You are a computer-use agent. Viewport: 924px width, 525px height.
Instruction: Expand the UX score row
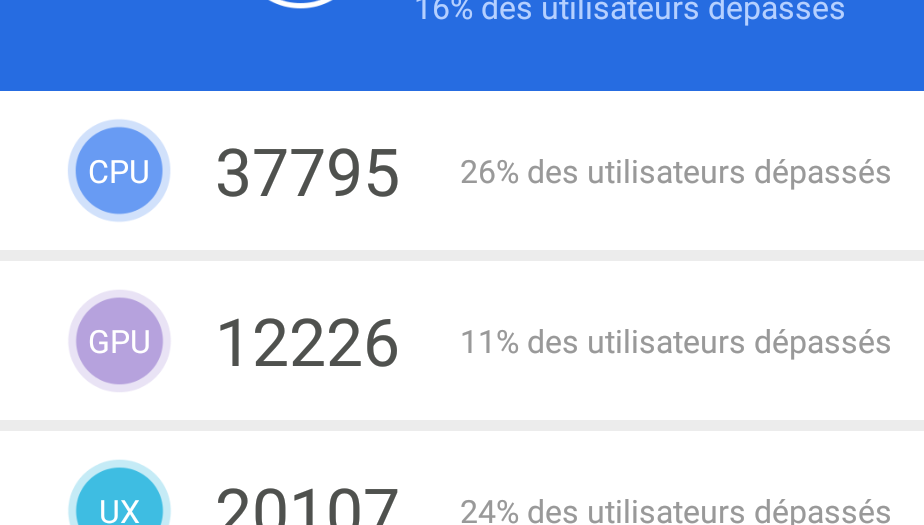tap(460, 500)
